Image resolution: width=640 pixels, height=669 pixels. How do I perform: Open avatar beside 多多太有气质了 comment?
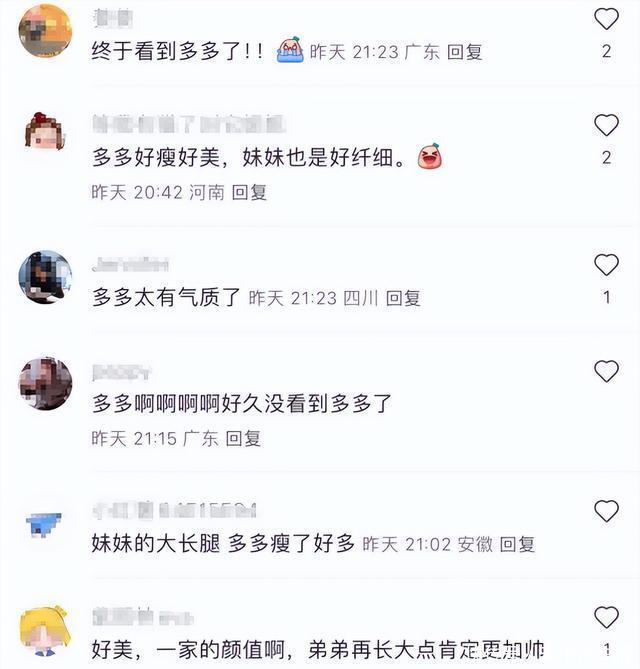pyautogui.click(x=45, y=276)
